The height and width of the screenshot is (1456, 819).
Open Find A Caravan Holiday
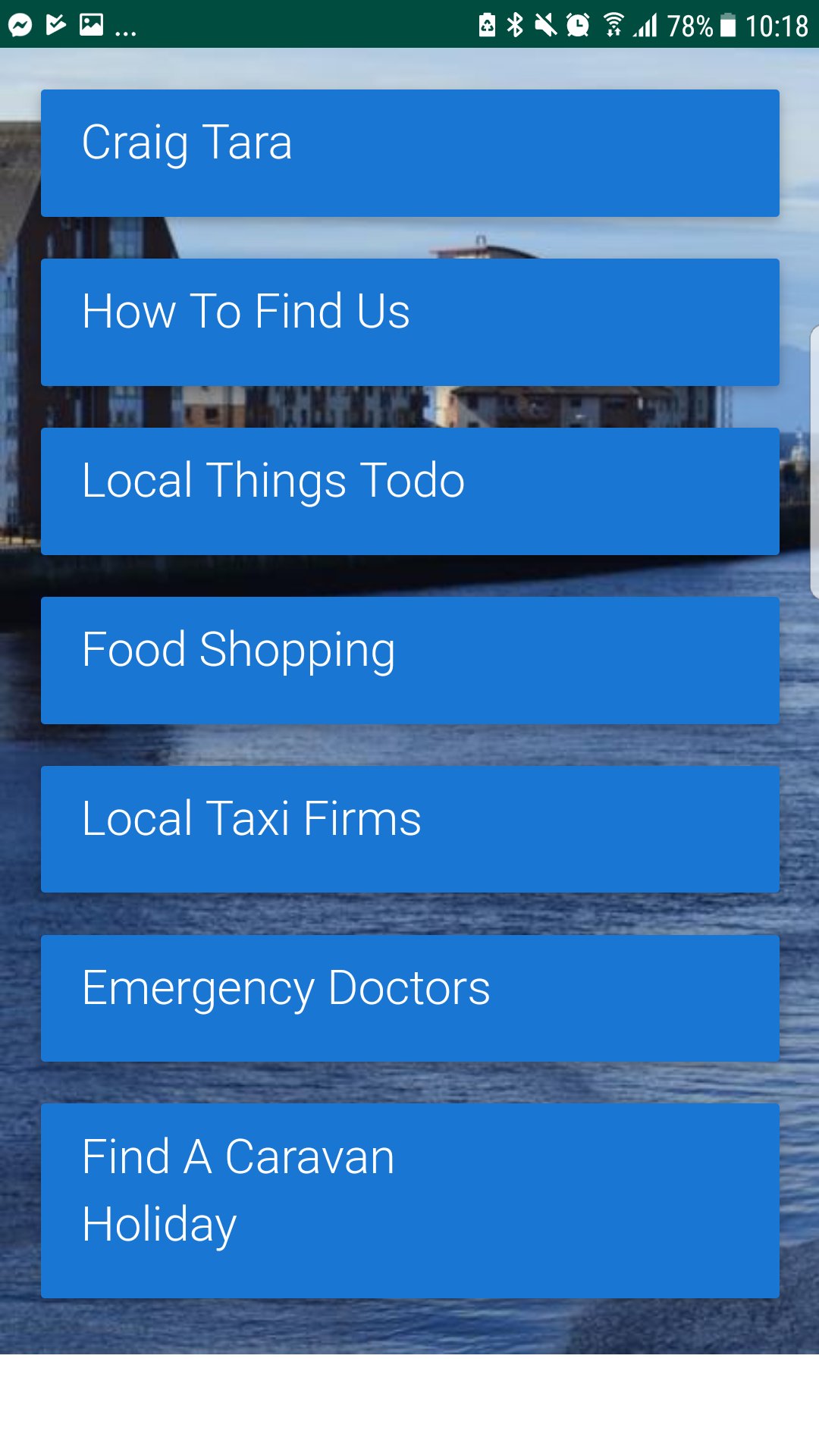point(409,1198)
